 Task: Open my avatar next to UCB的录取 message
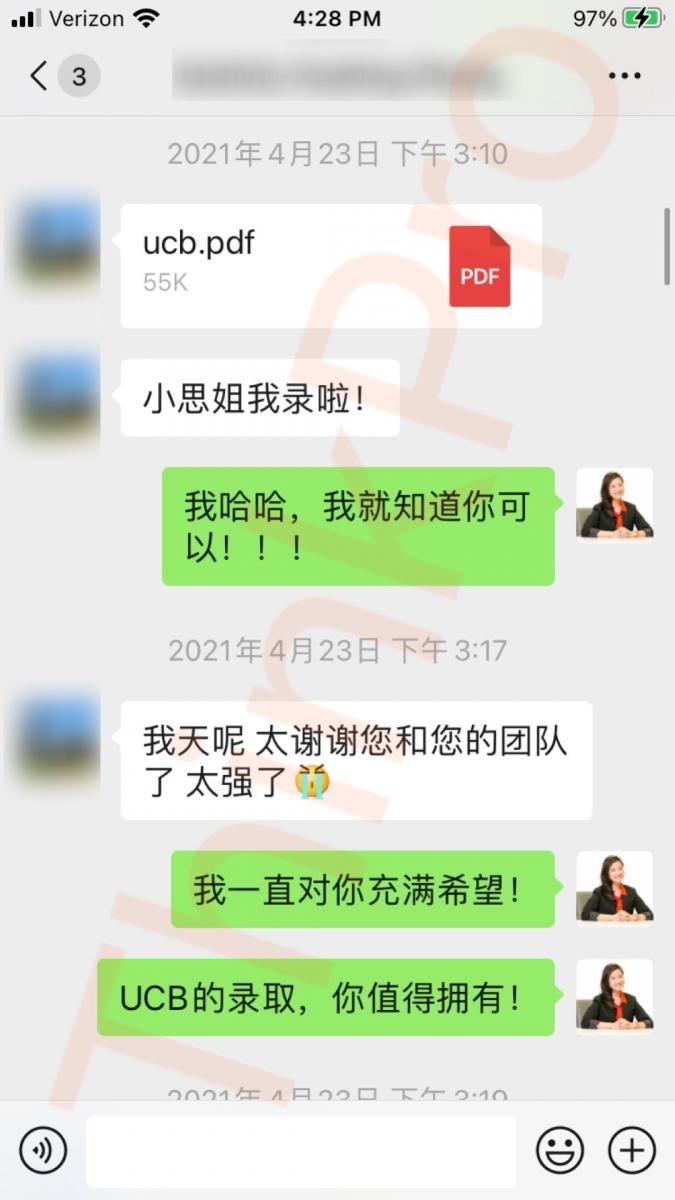(x=615, y=997)
